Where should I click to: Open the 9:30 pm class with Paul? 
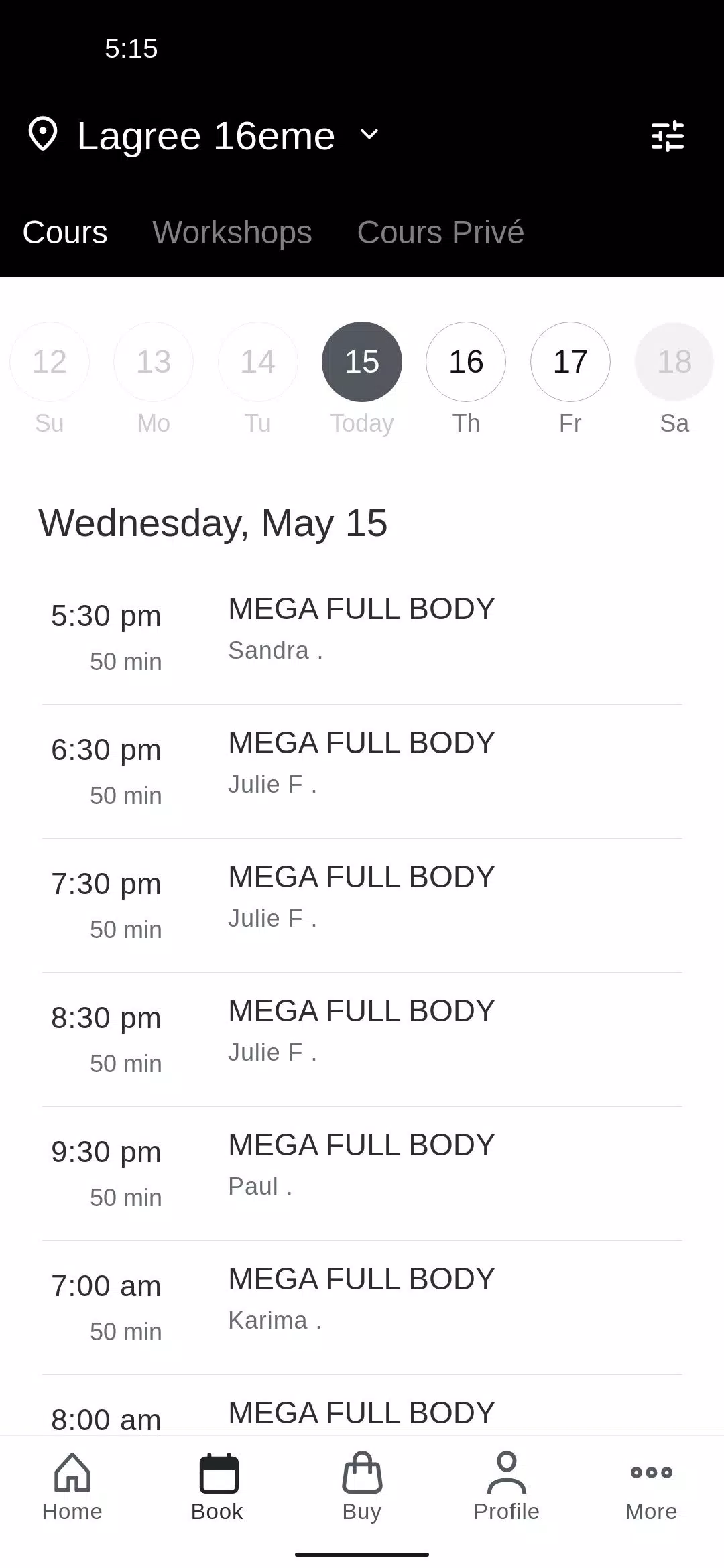(362, 1173)
